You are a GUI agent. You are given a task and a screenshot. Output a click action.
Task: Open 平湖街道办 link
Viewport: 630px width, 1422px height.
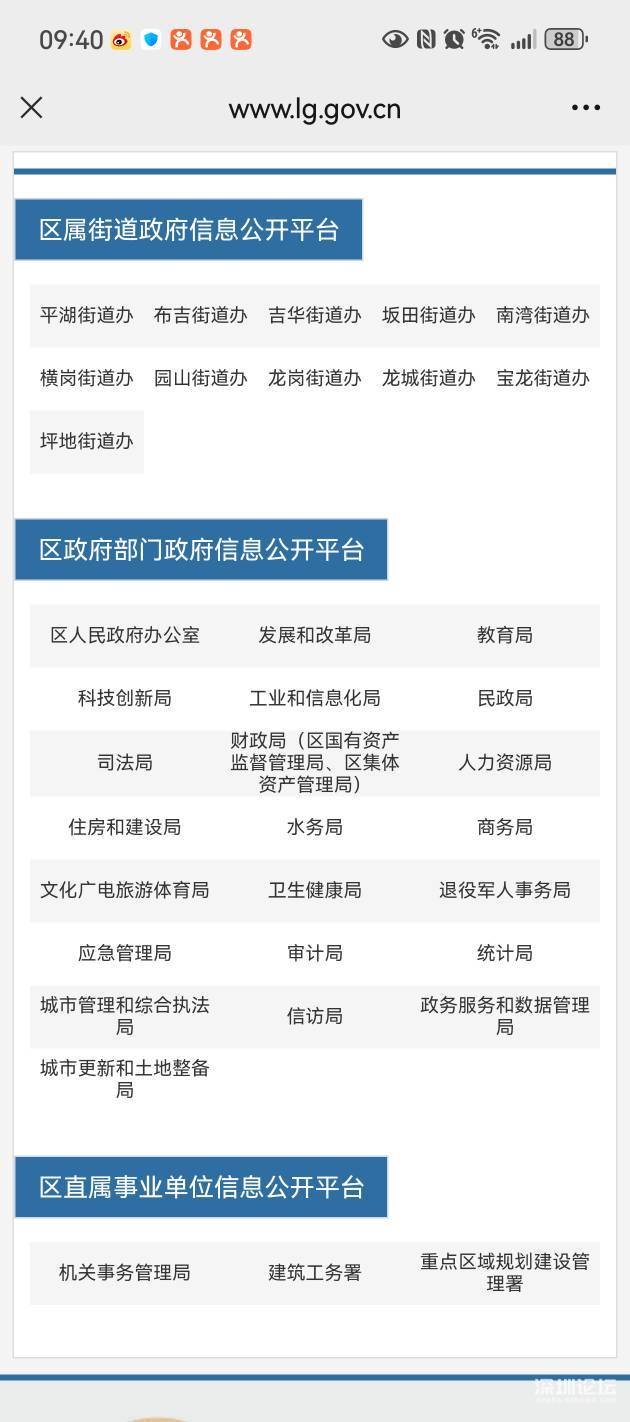87,315
